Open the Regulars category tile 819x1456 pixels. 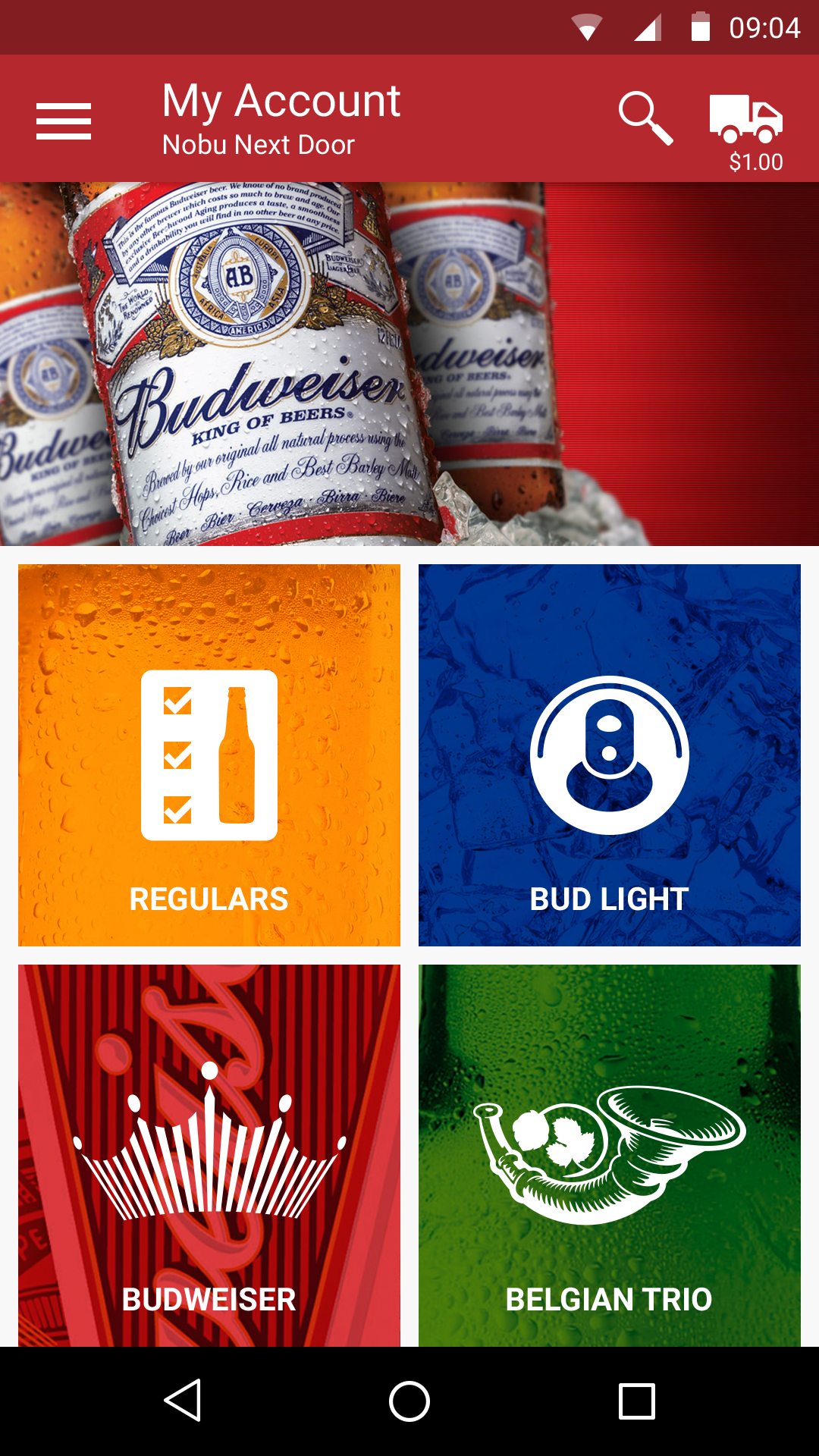coord(209,755)
